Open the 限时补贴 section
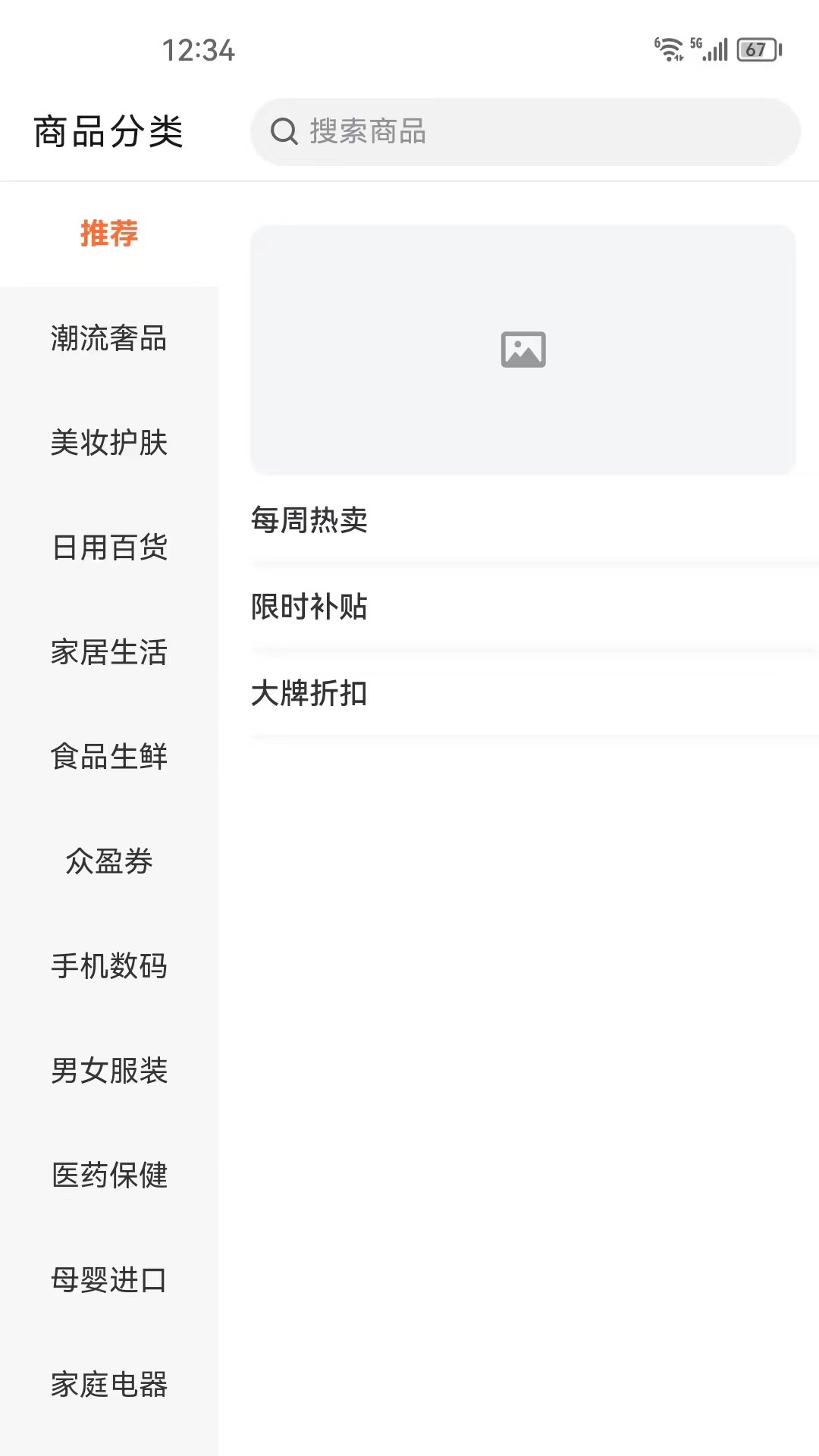 [x=535, y=607]
